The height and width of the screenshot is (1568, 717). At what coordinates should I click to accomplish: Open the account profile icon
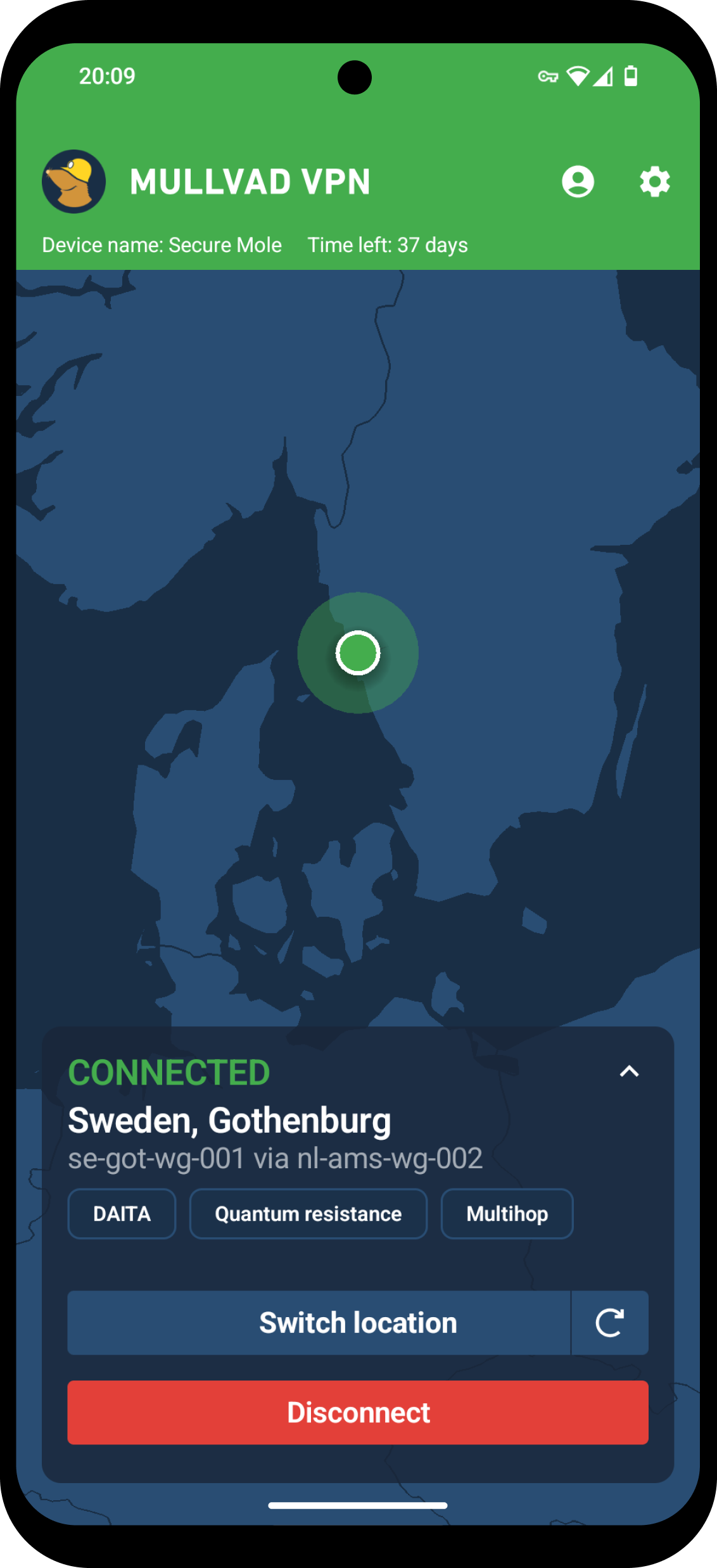pyautogui.click(x=578, y=182)
